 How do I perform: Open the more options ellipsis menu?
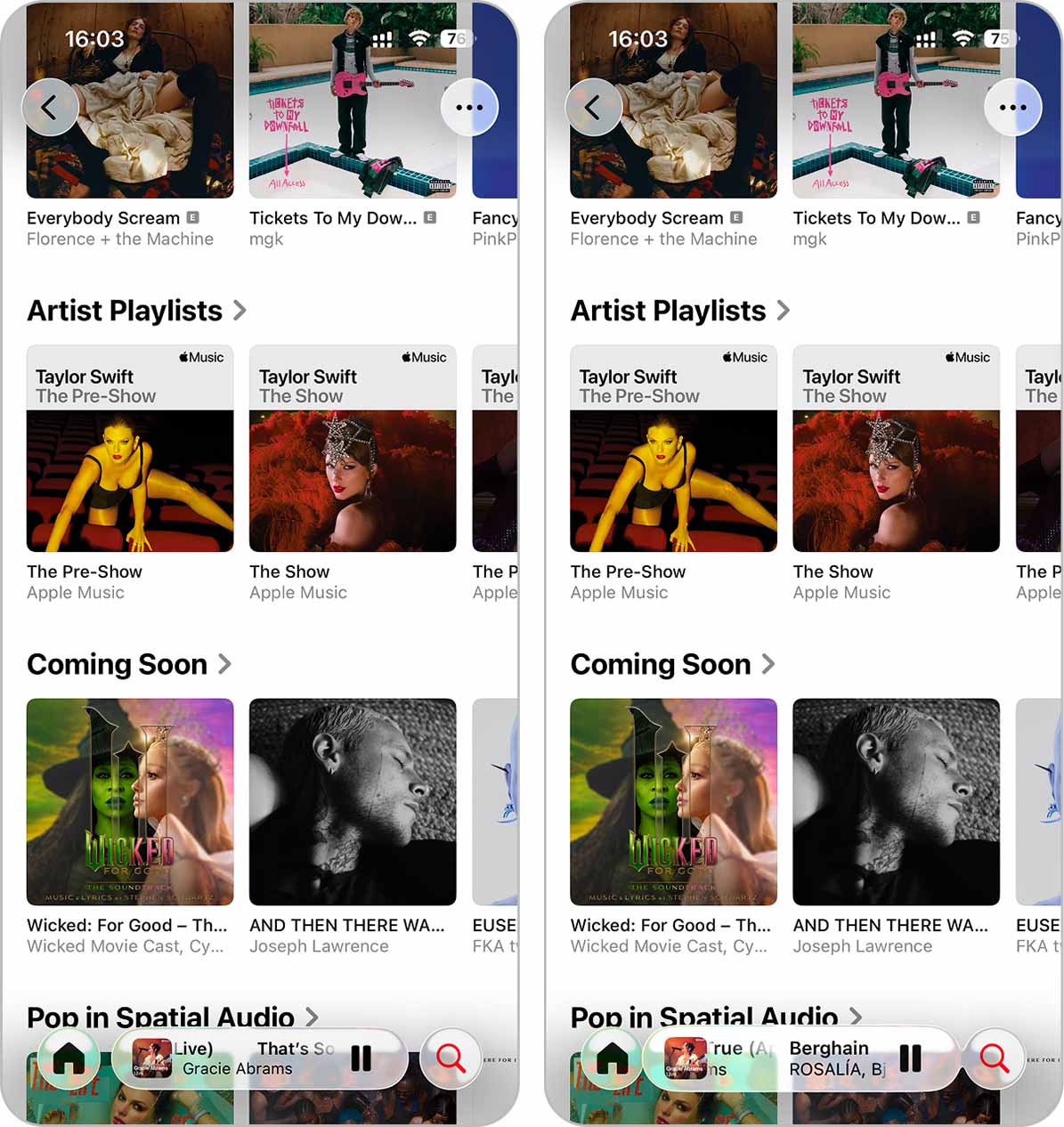(470, 107)
